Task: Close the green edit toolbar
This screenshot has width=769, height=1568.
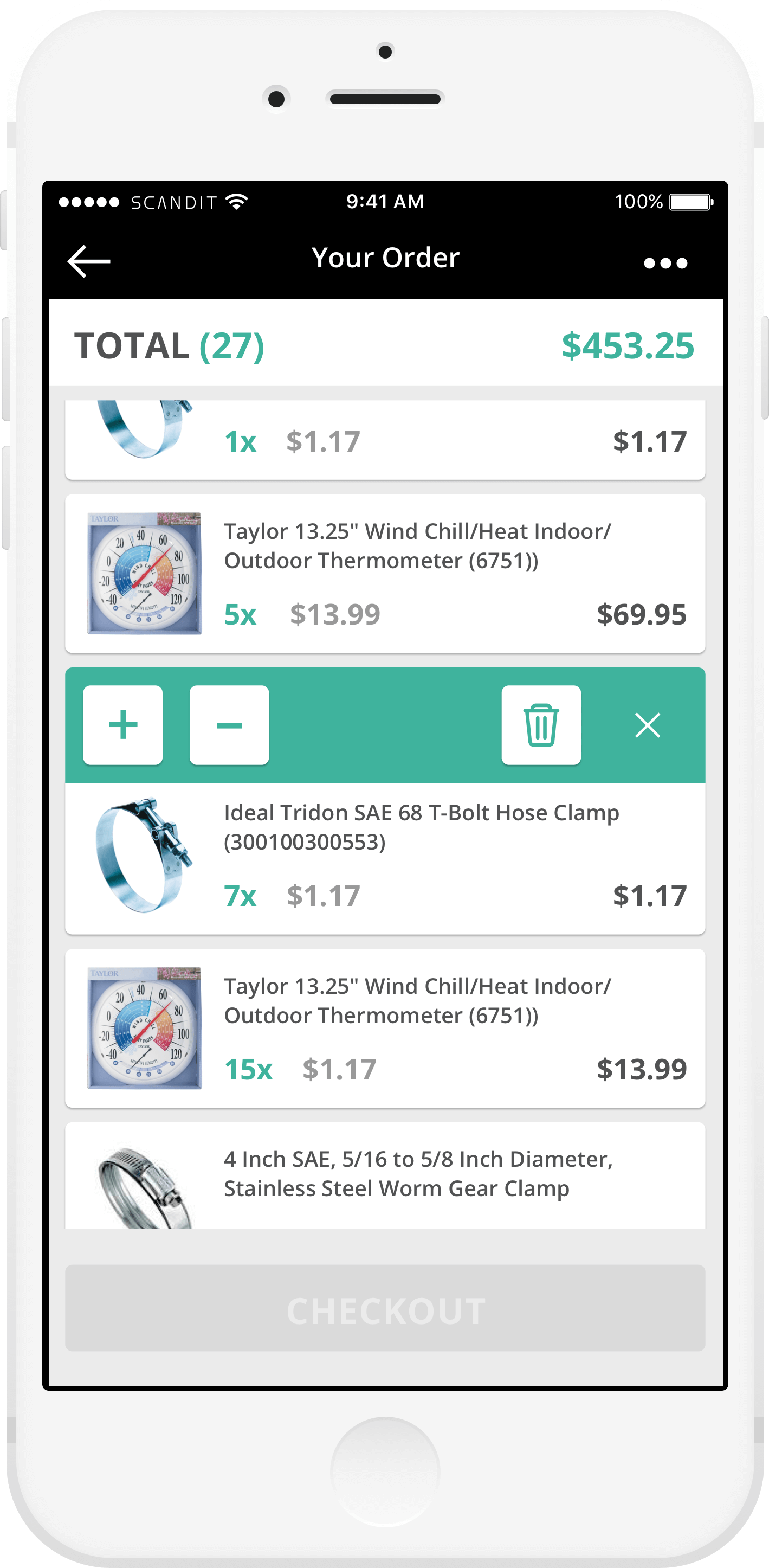Action: pyautogui.click(x=647, y=725)
